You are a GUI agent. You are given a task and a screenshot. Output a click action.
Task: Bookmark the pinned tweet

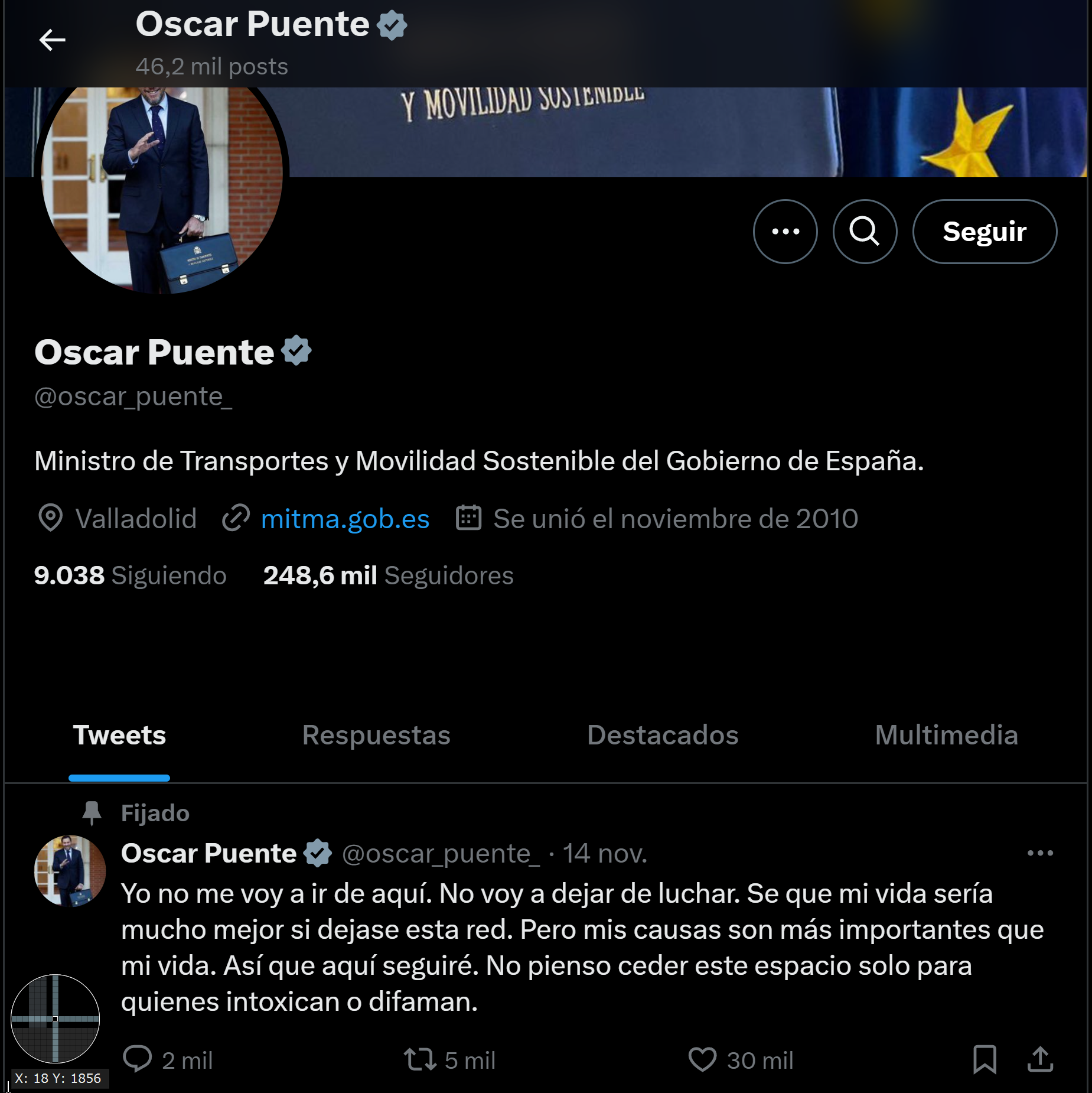985,1059
